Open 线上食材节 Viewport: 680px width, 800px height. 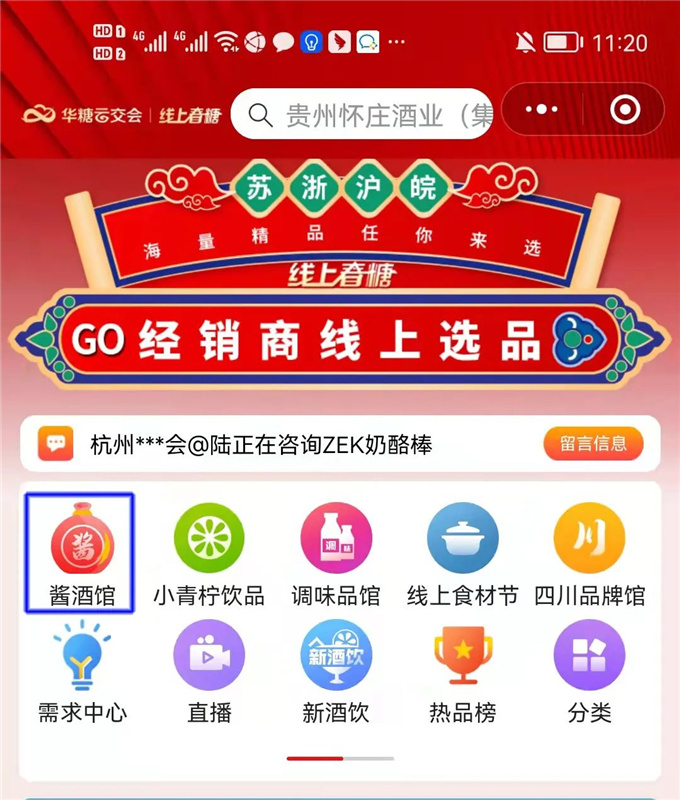(463, 553)
